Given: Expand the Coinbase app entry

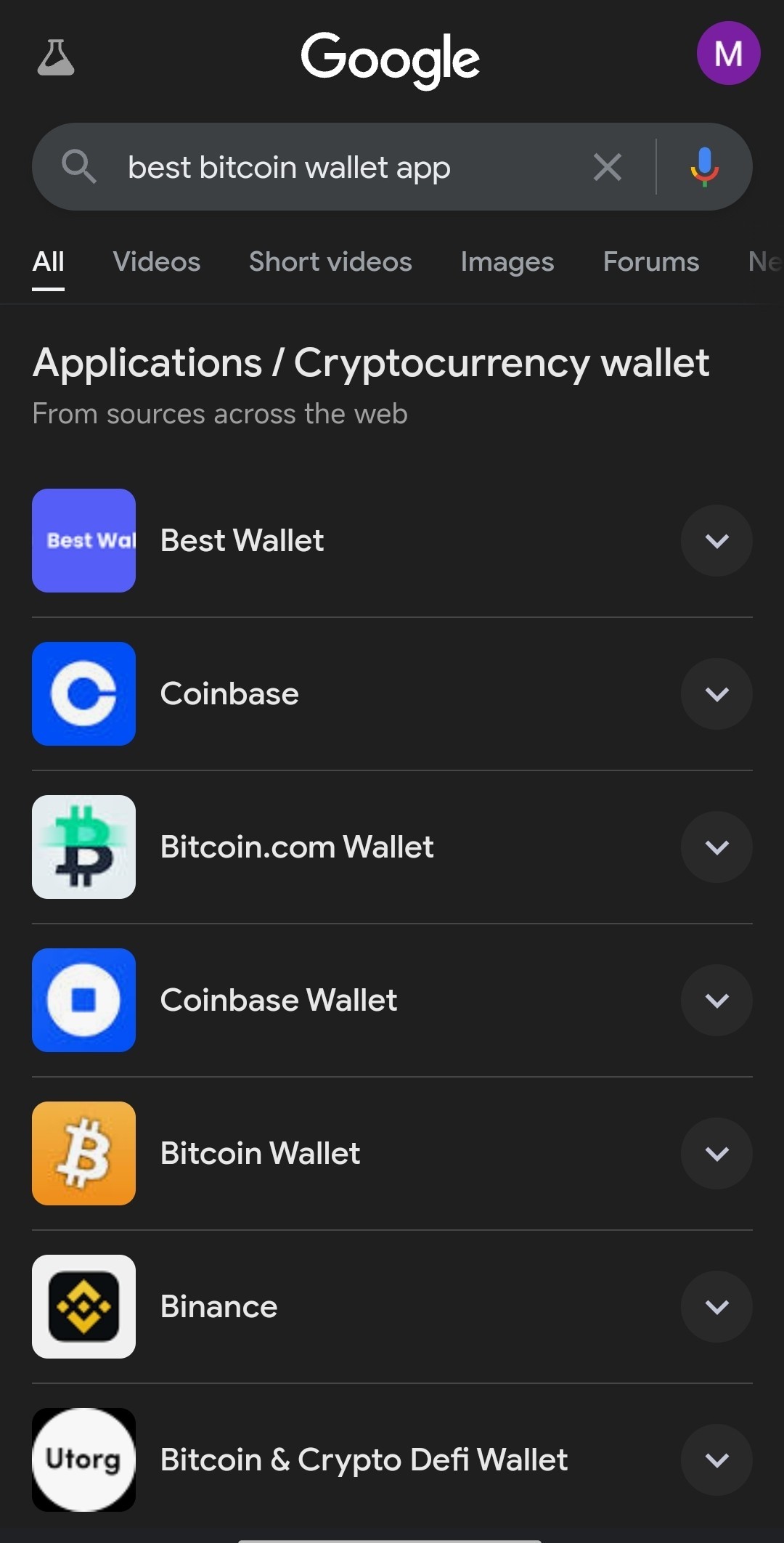Looking at the screenshot, I should pos(716,694).
